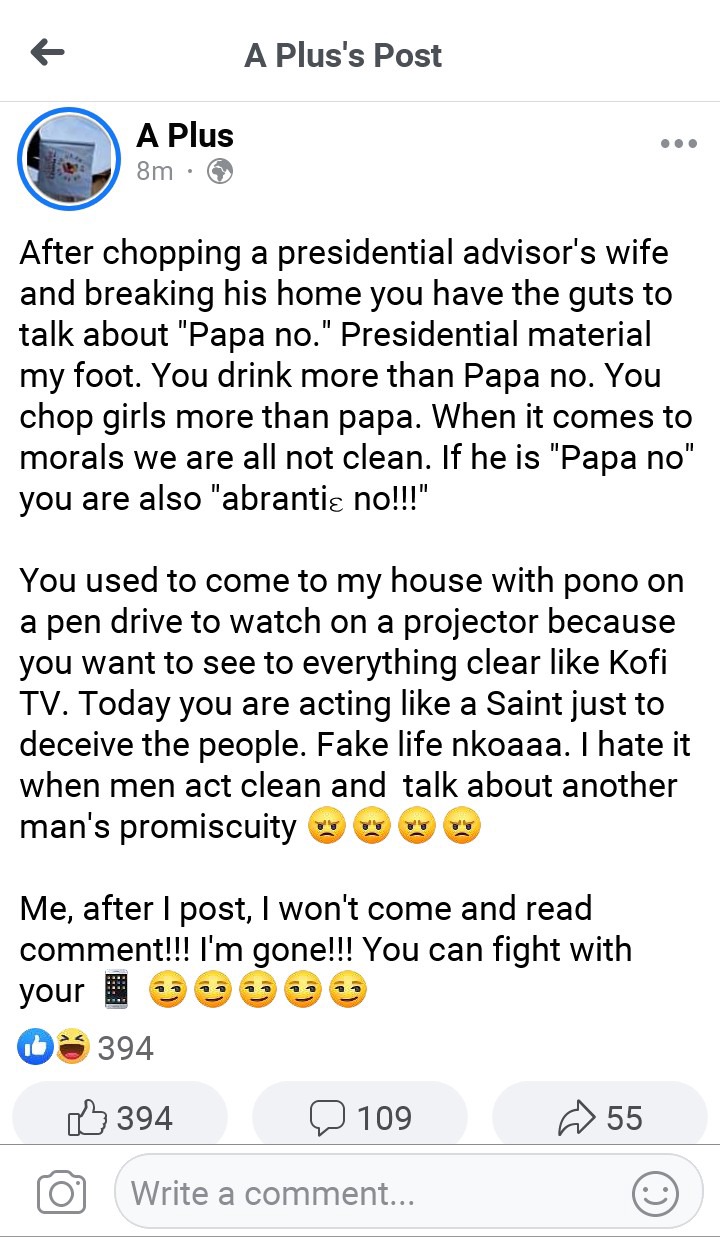Open the 109 comments button
The height and width of the screenshot is (1237, 720).
click(360, 1118)
